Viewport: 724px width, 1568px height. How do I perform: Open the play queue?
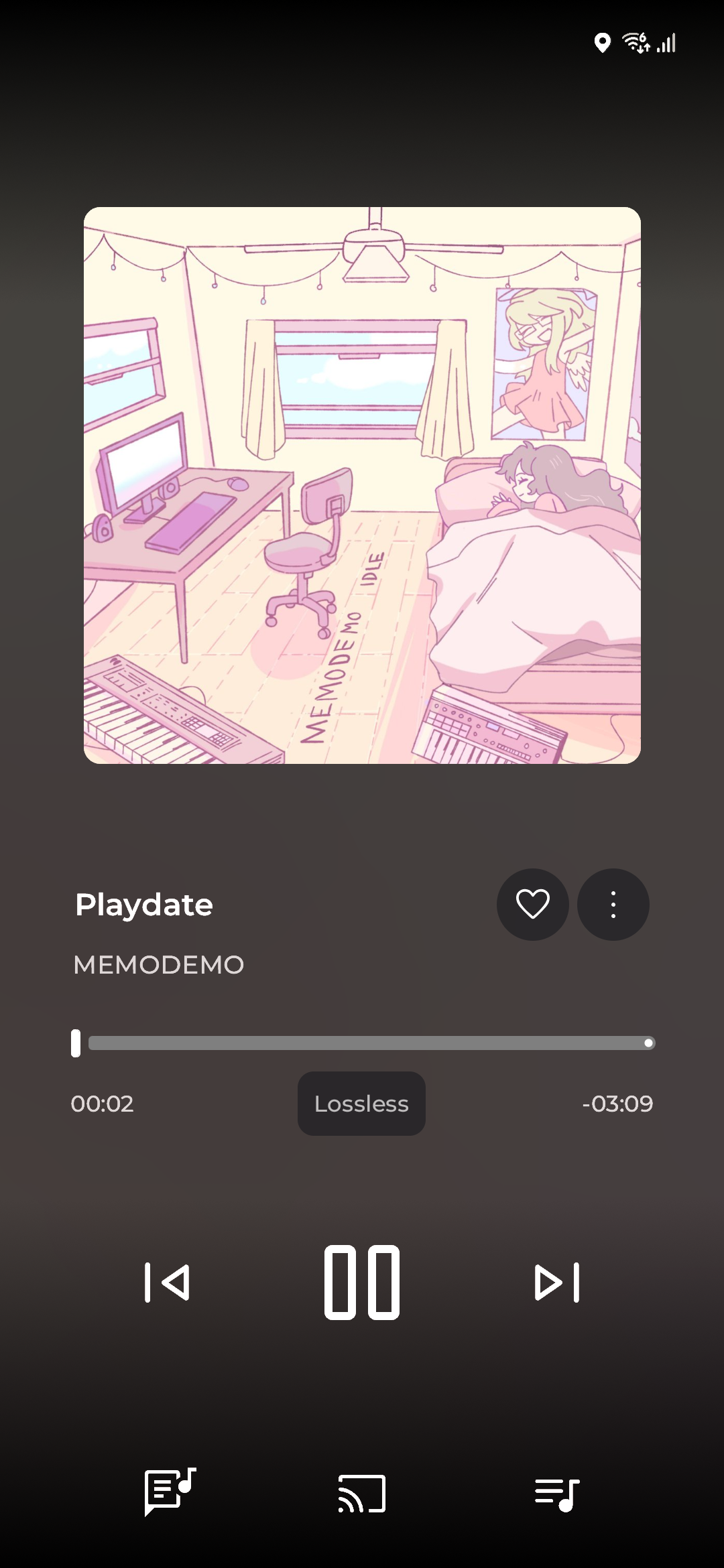coord(556,1494)
